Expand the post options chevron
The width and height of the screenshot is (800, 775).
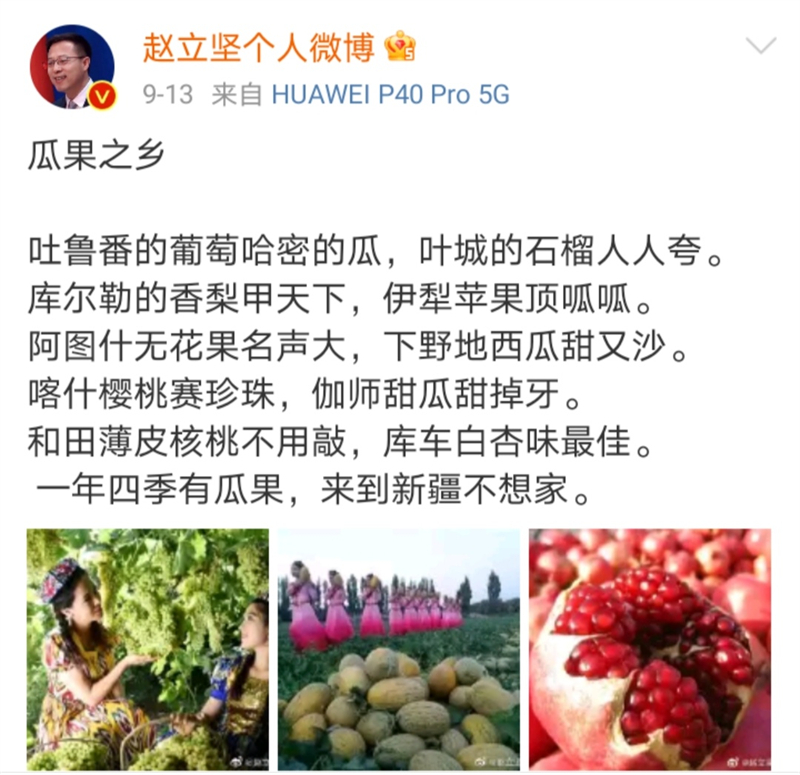tap(761, 46)
